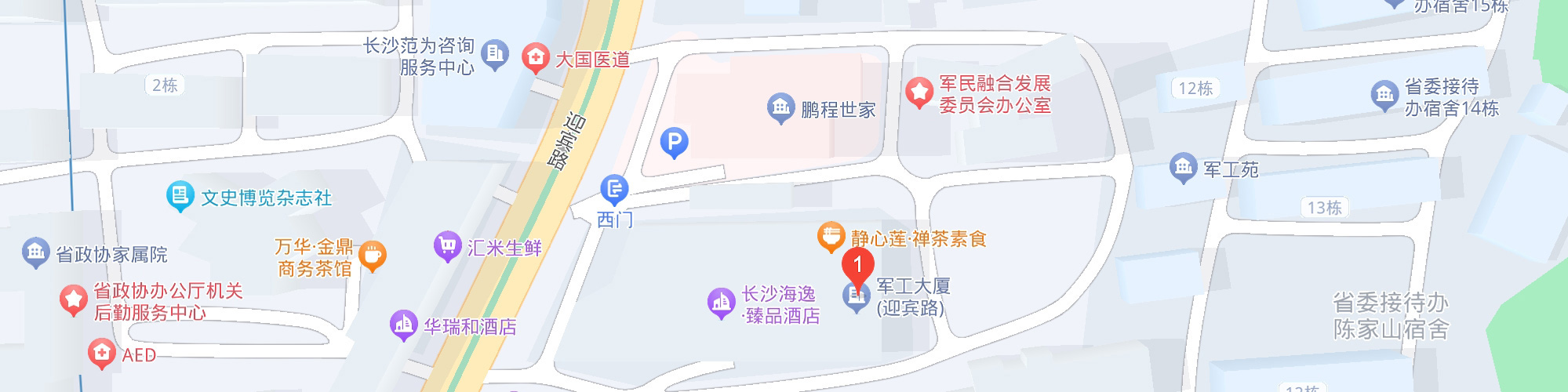Select the red marker numbered 1

857,265
